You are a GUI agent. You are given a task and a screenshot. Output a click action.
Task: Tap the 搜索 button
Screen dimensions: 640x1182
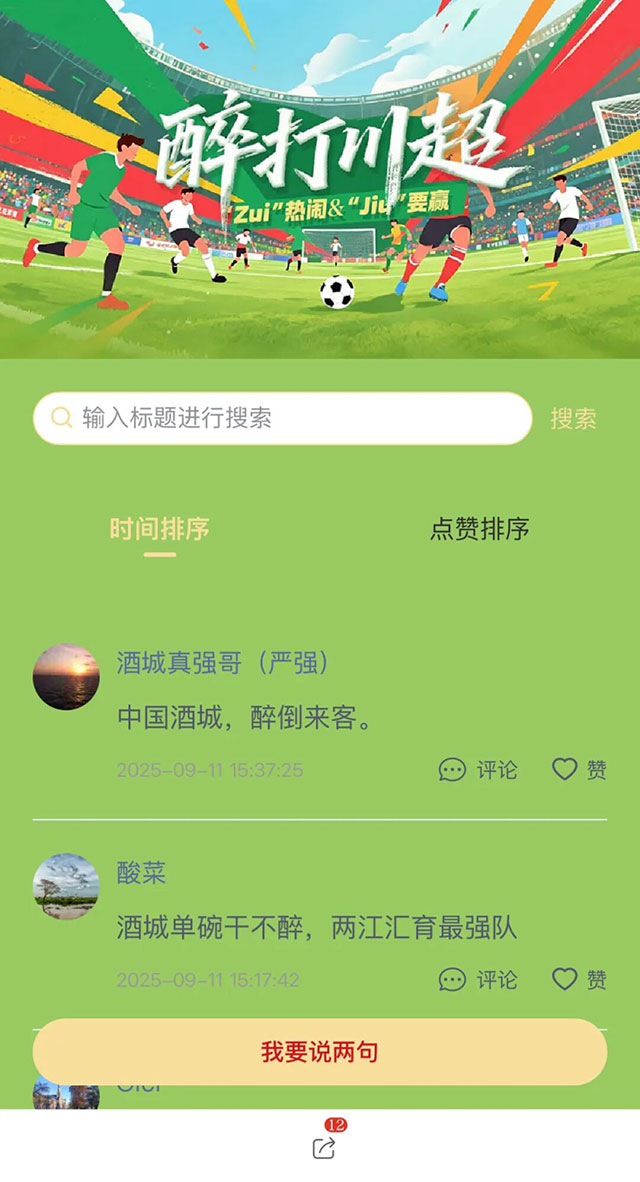(x=573, y=419)
